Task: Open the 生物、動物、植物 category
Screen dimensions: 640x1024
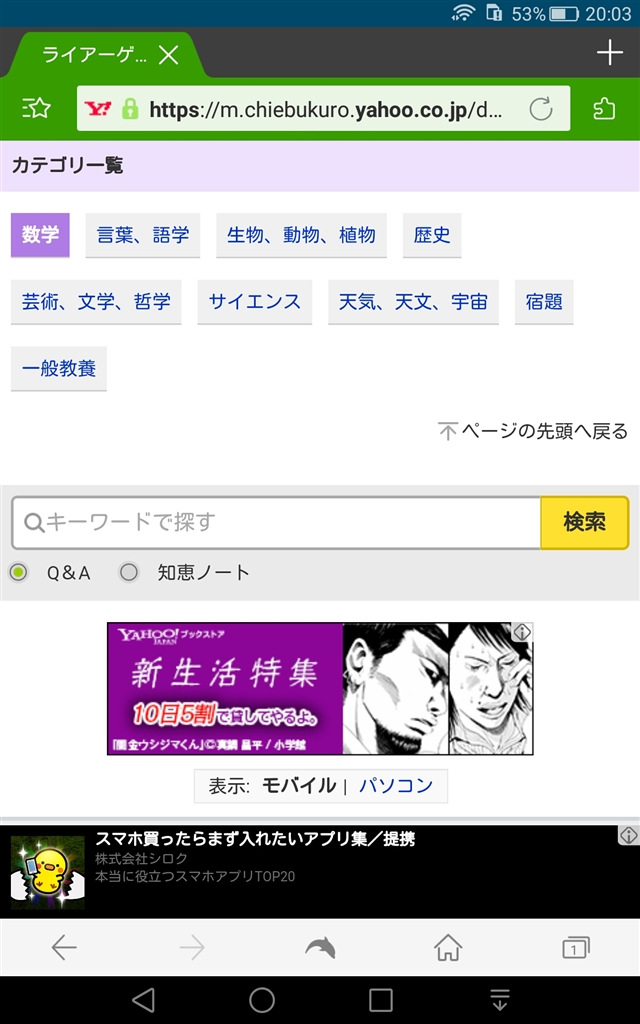Action: click(301, 235)
